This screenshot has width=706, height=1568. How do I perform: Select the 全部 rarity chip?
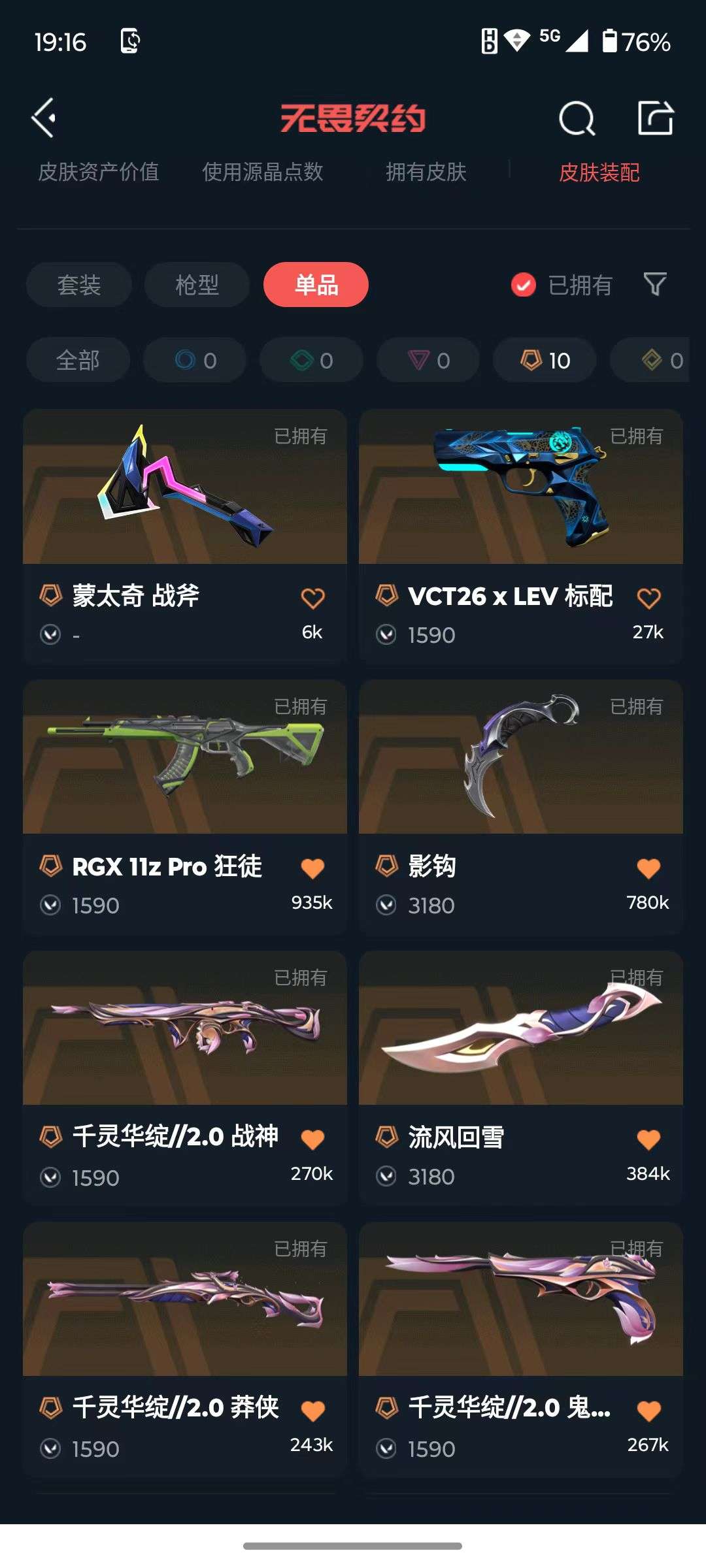pyautogui.click(x=78, y=360)
